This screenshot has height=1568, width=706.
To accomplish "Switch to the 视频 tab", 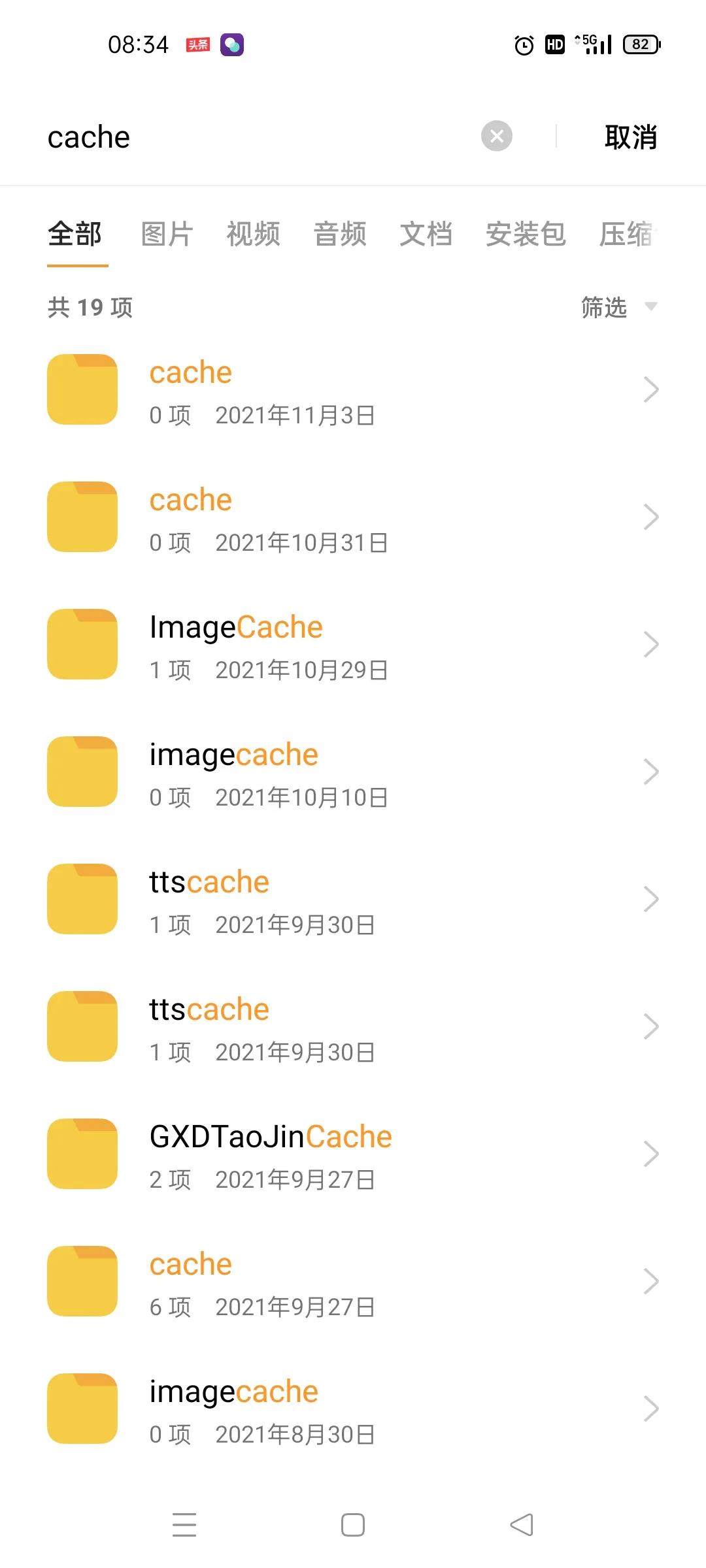I will click(254, 234).
